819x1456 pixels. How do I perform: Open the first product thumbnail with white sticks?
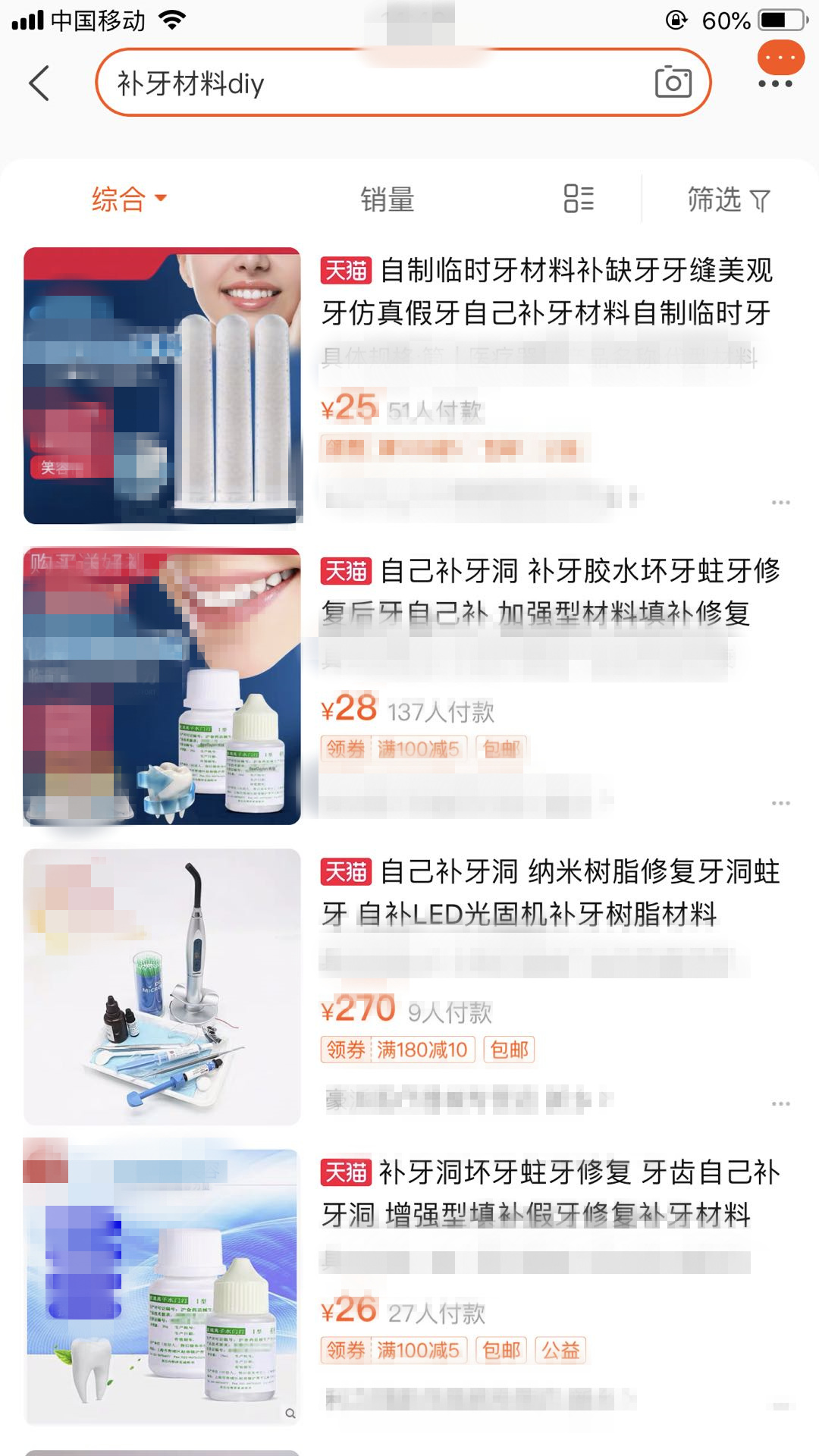(163, 383)
